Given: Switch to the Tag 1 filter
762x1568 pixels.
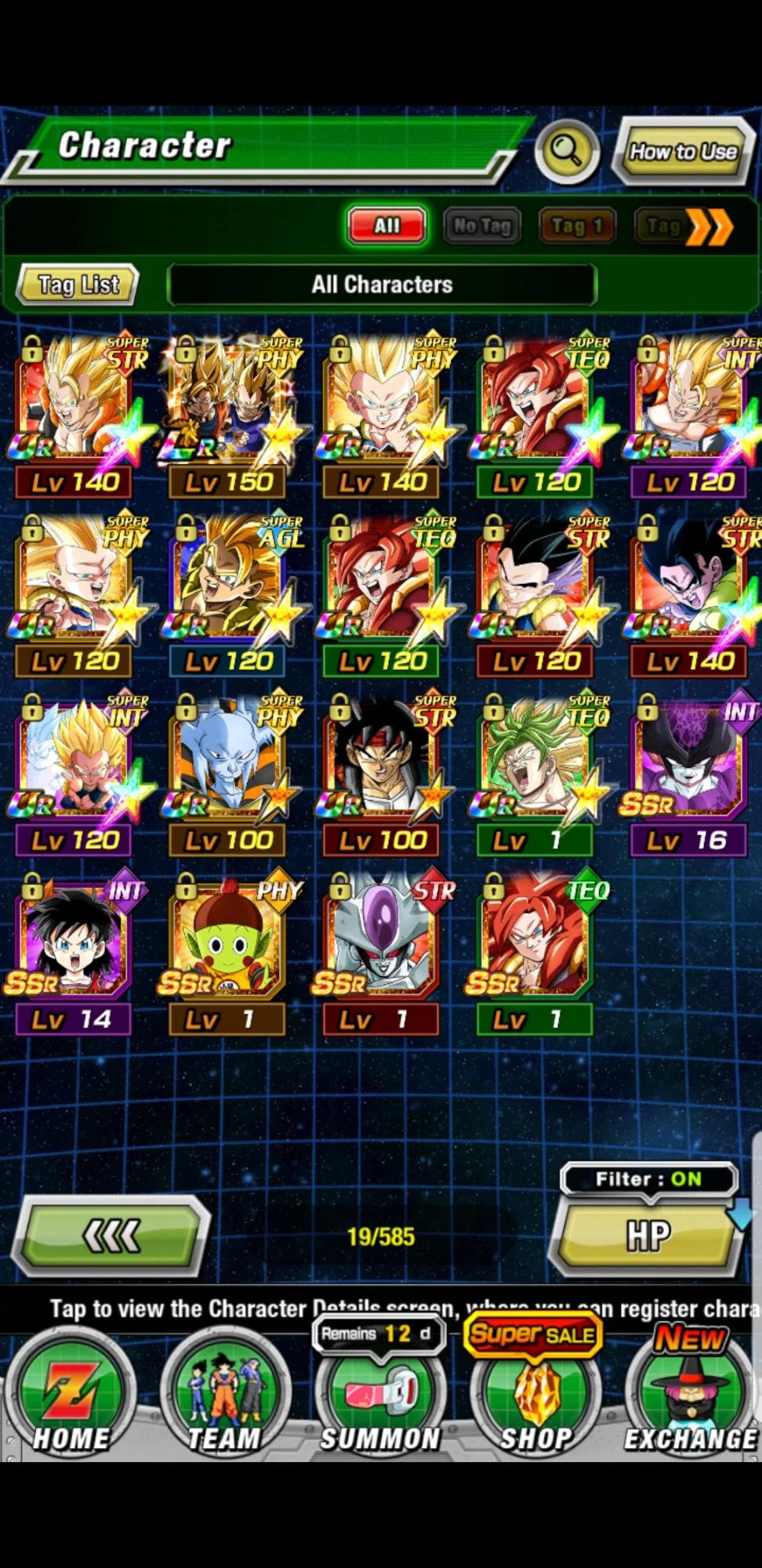Looking at the screenshot, I should (x=577, y=227).
